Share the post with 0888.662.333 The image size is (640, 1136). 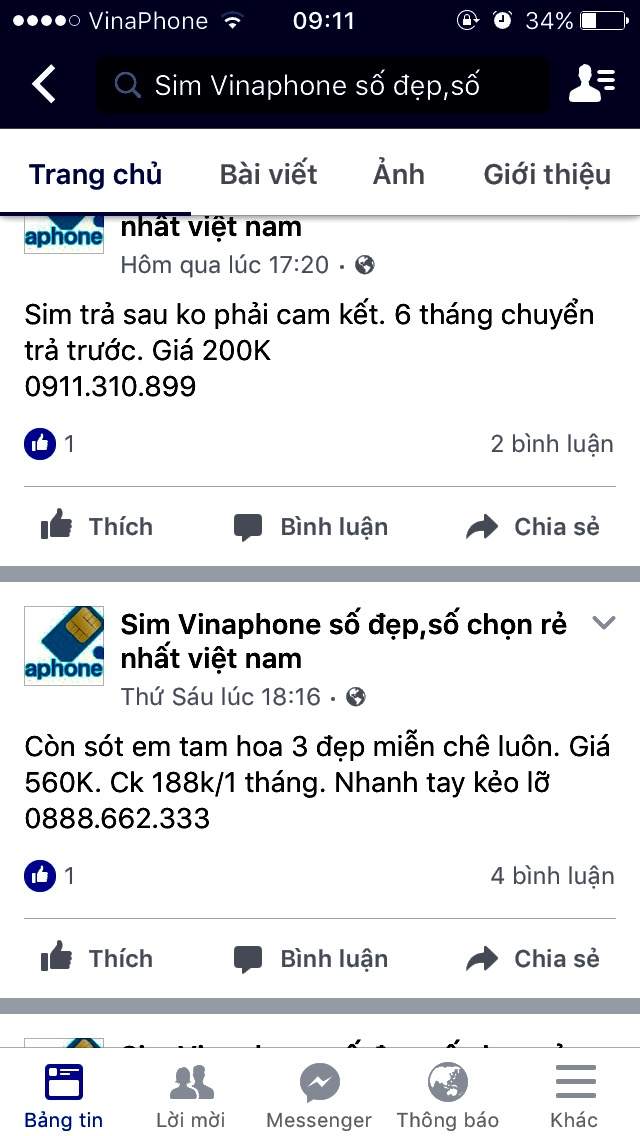[532, 959]
